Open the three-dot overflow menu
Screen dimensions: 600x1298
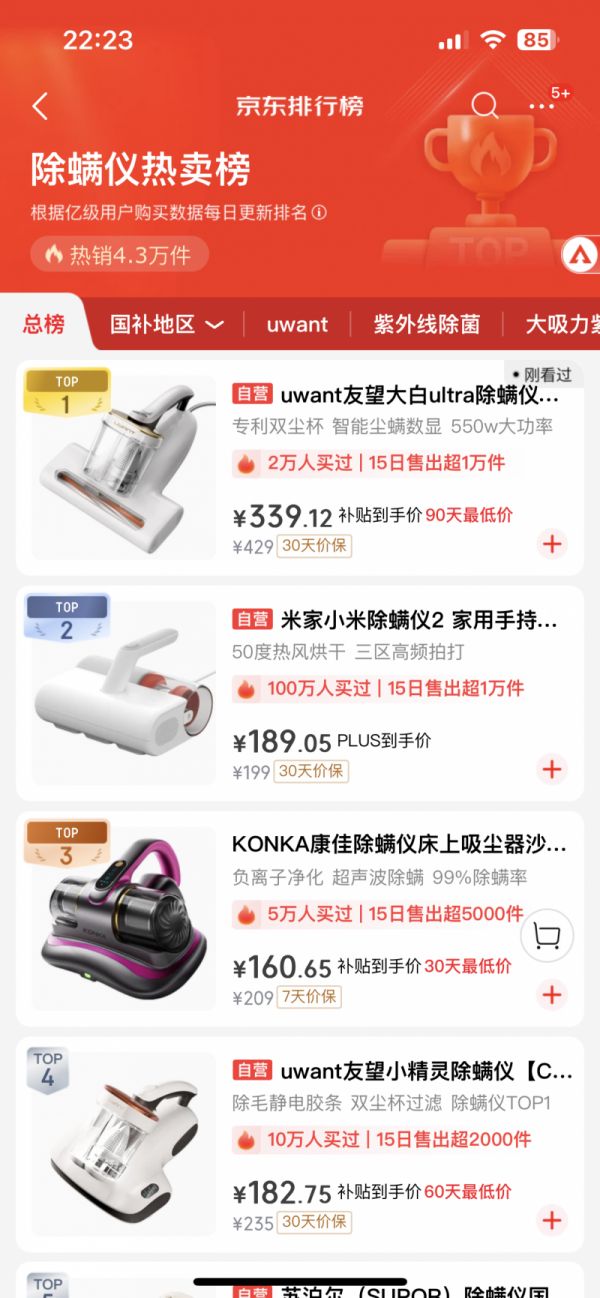[x=541, y=106]
